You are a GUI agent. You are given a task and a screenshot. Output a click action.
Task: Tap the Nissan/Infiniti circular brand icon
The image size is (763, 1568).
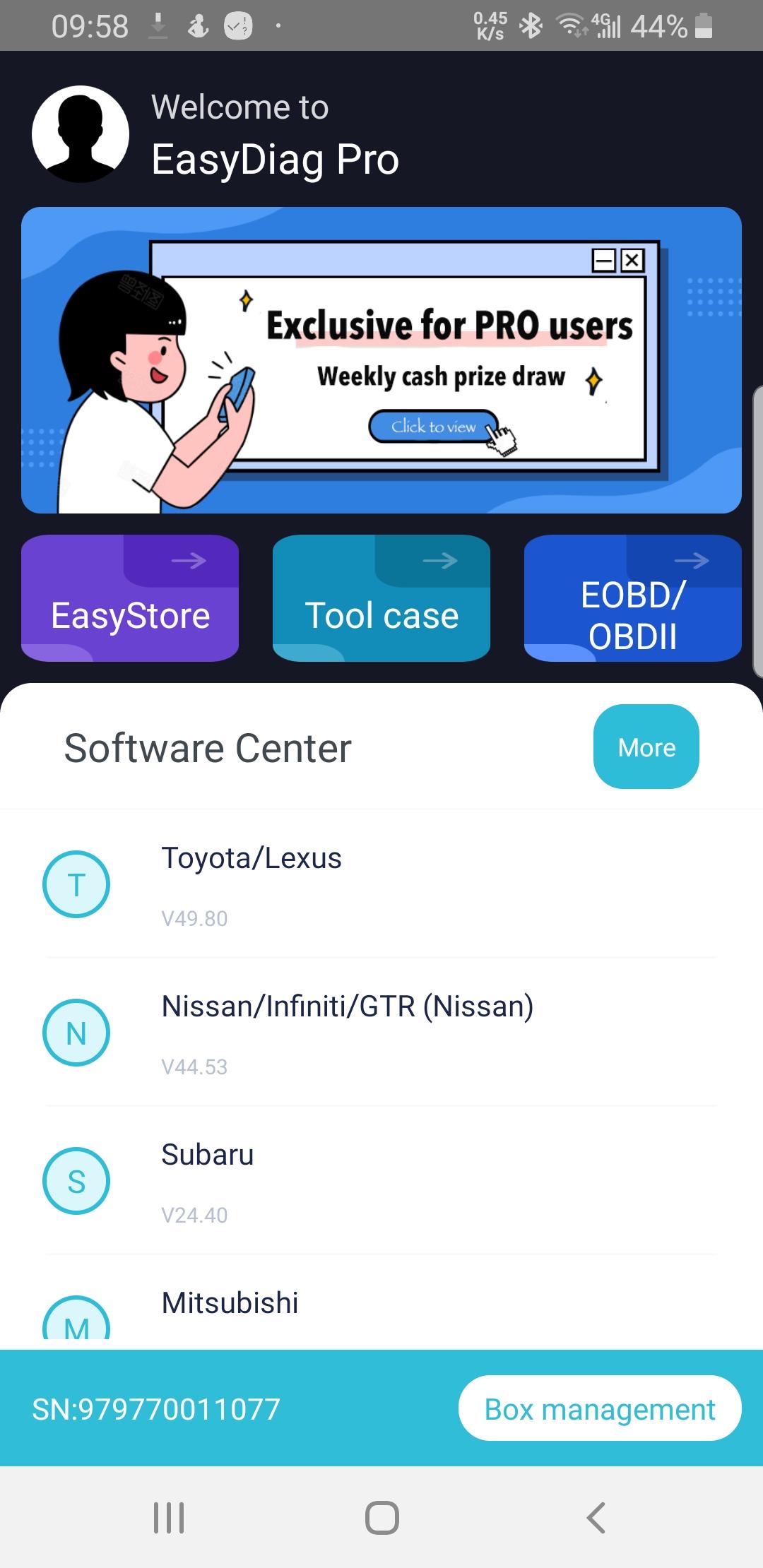(76, 1032)
